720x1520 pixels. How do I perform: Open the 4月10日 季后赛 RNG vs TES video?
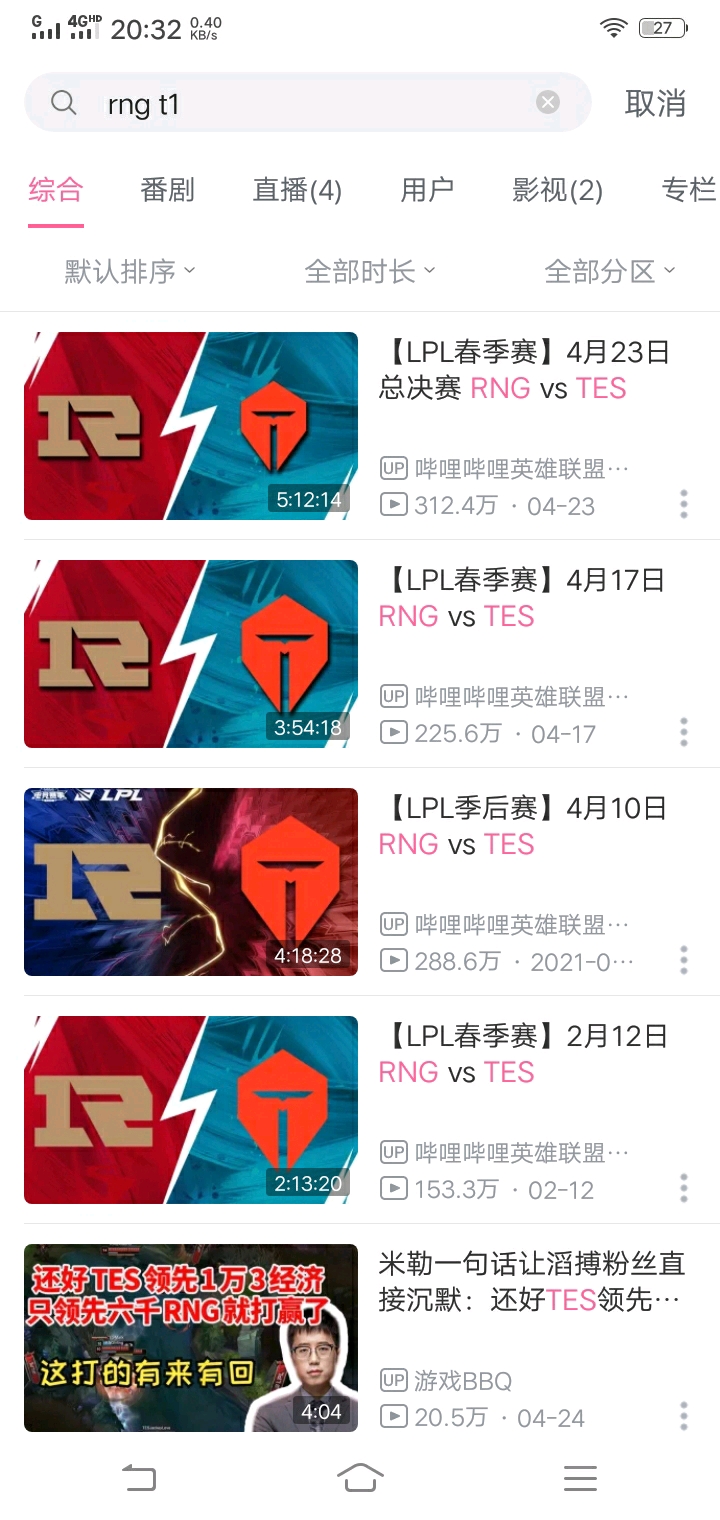[360, 882]
